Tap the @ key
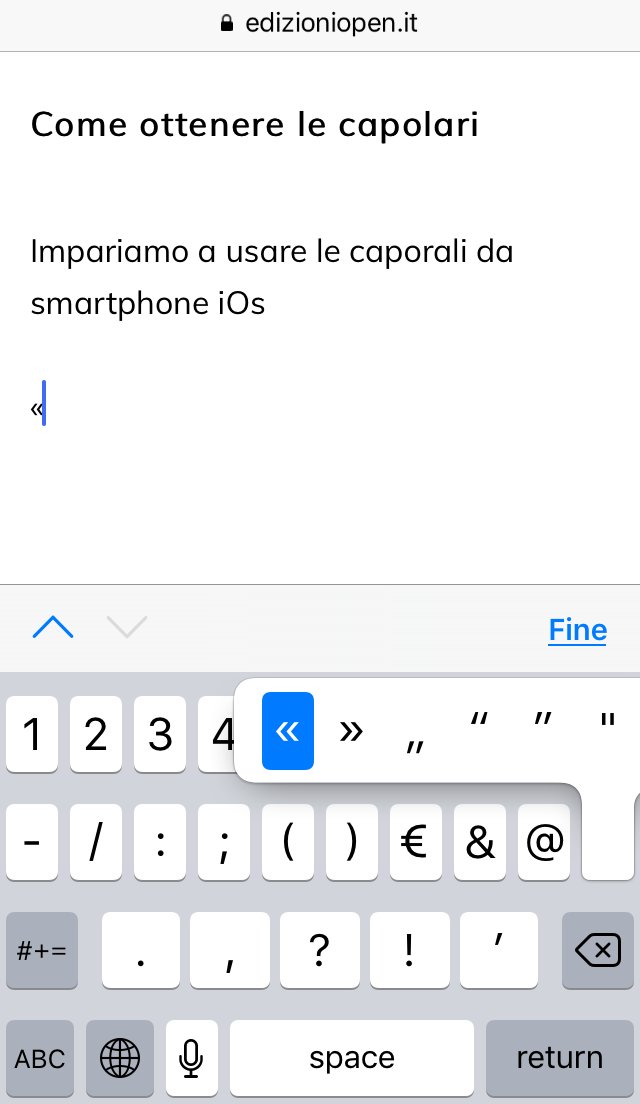This screenshot has height=1104, width=640. coord(544,842)
